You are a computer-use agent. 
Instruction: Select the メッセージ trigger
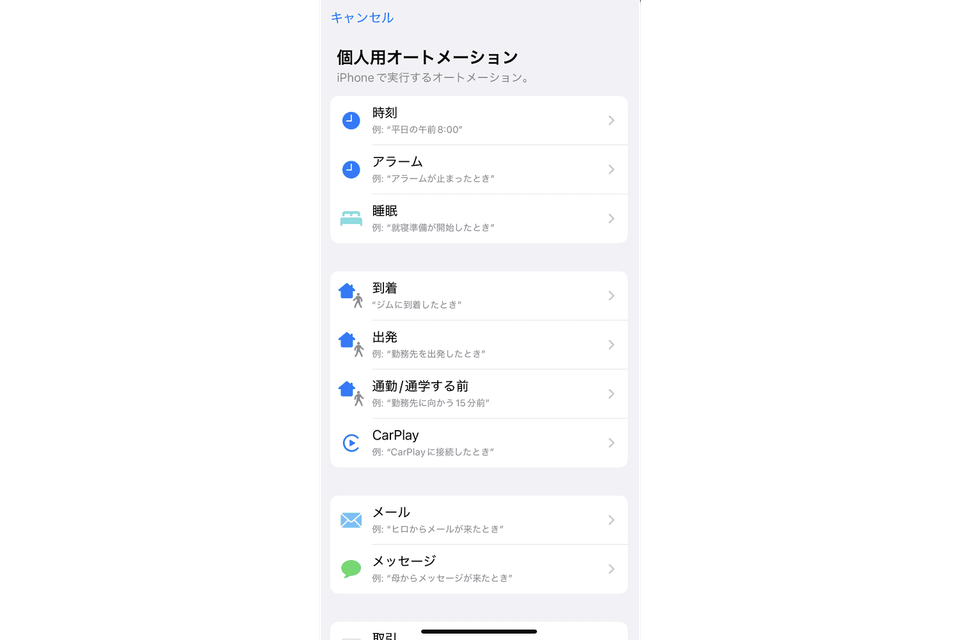[x=478, y=569]
